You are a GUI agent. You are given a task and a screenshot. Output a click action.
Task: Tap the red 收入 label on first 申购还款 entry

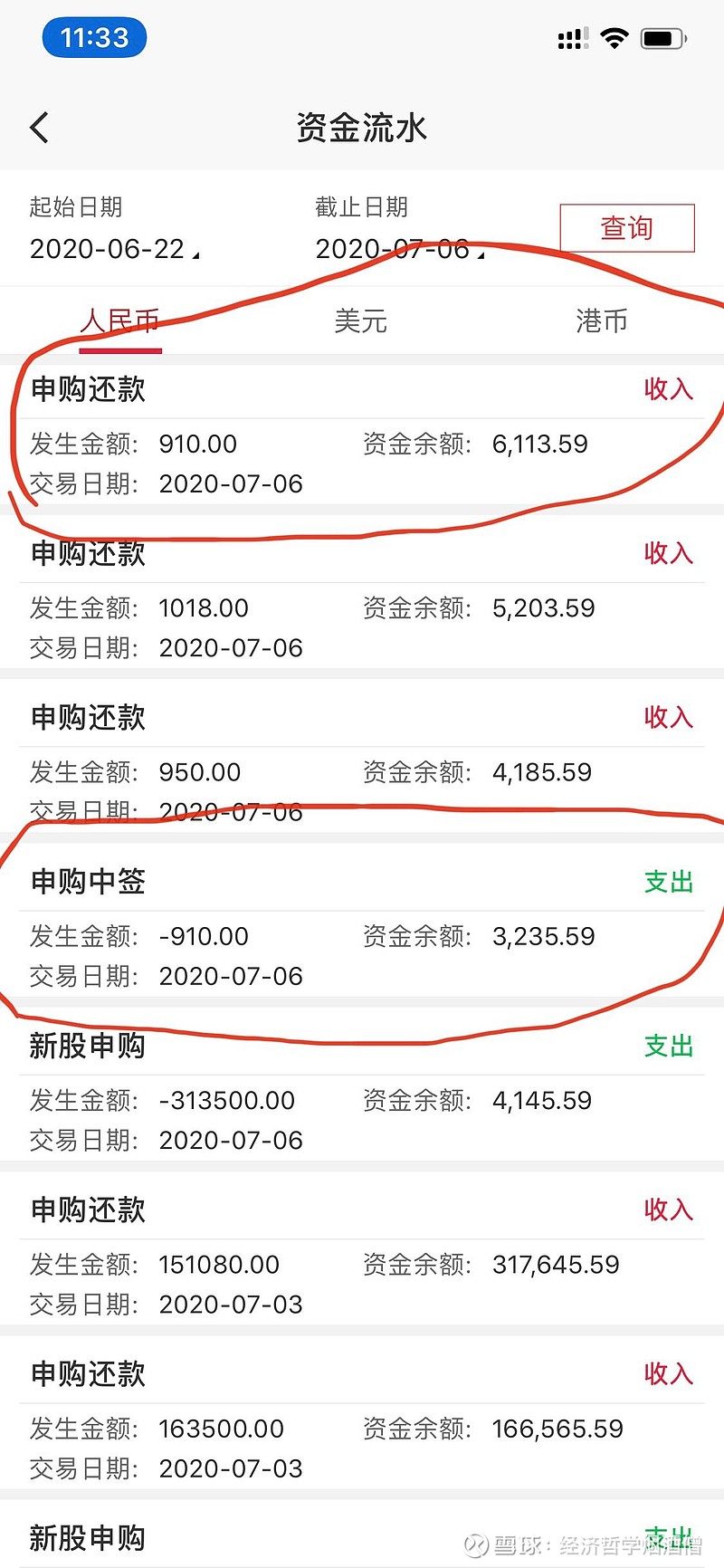tap(668, 390)
